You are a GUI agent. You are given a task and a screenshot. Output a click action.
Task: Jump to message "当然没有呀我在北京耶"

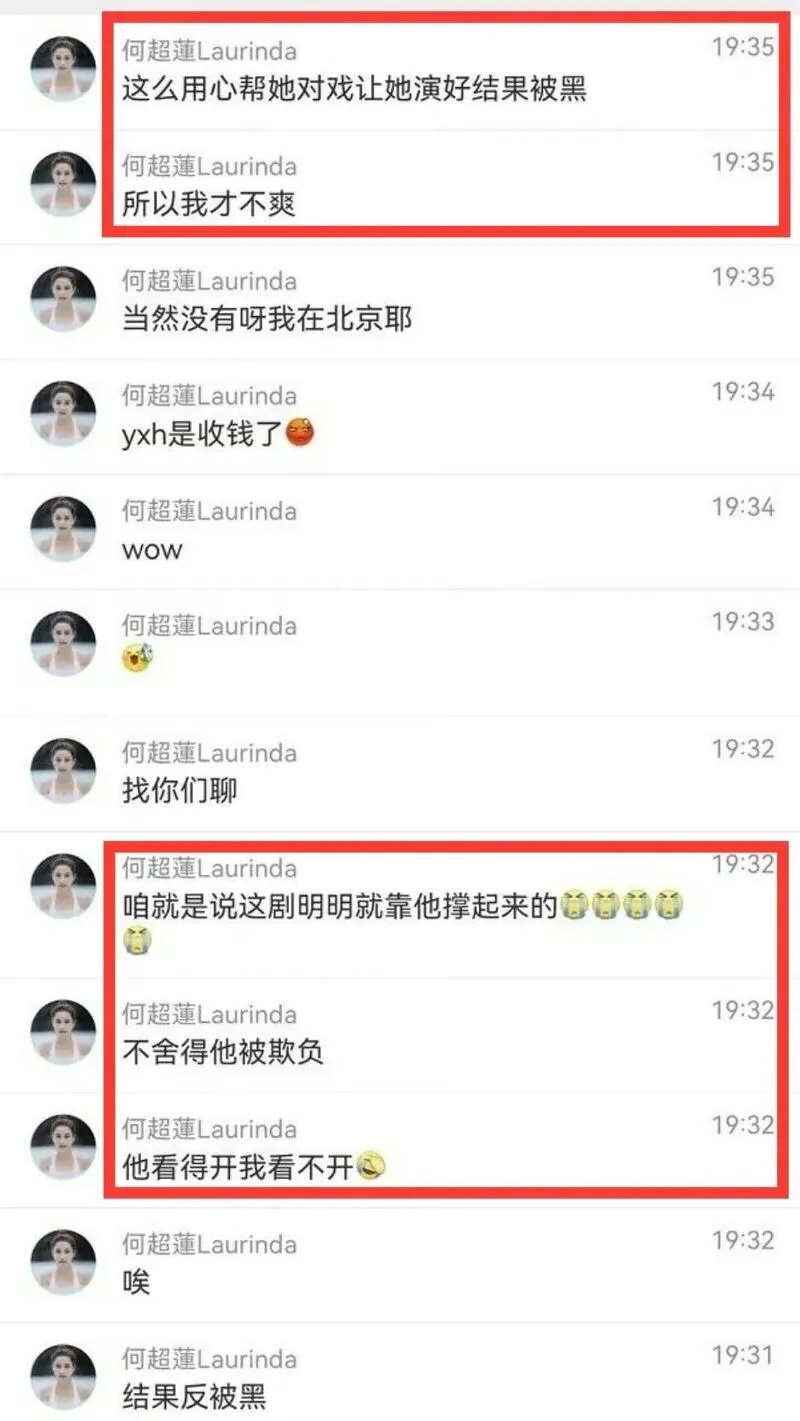pyautogui.click(x=266, y=320)
